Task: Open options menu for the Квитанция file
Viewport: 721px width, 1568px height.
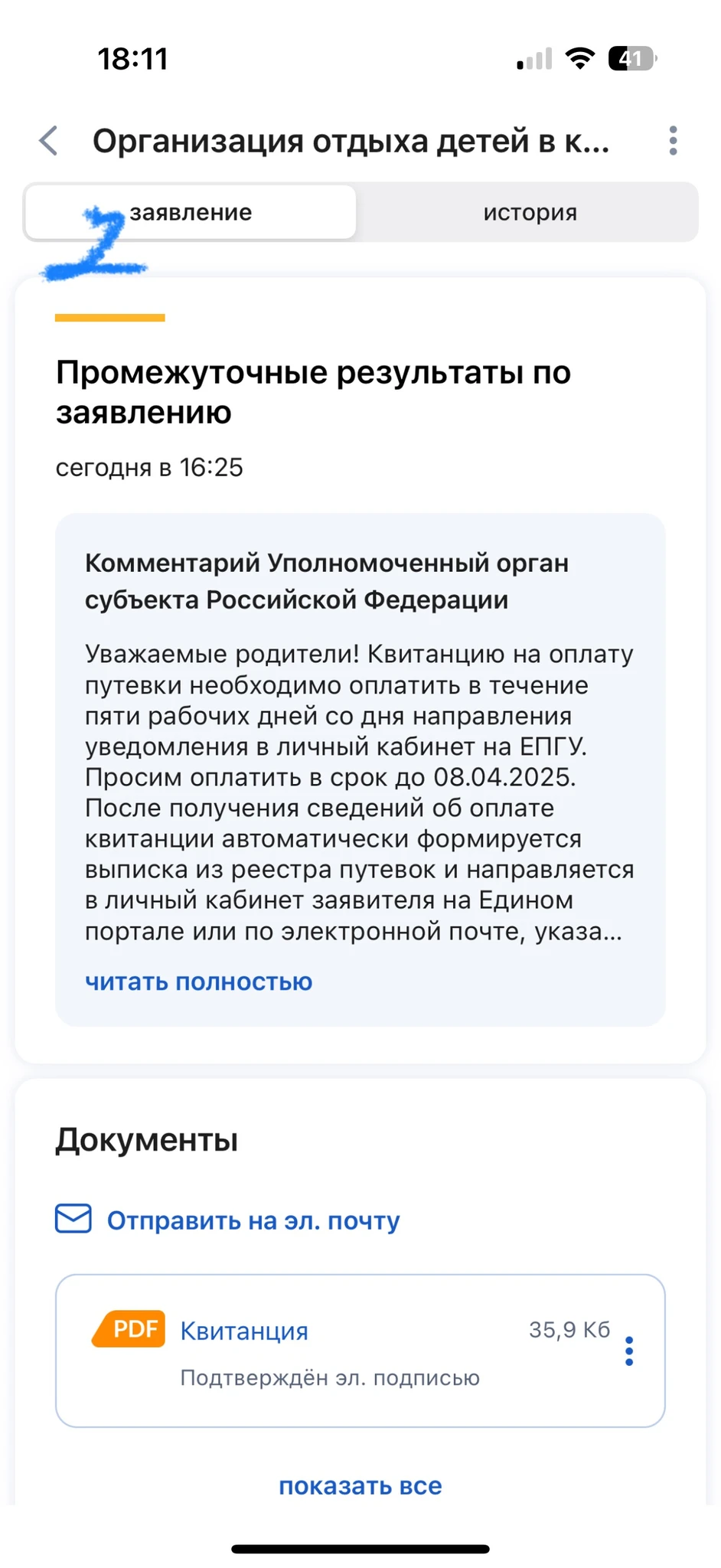Action: [x=629, y=1351]
